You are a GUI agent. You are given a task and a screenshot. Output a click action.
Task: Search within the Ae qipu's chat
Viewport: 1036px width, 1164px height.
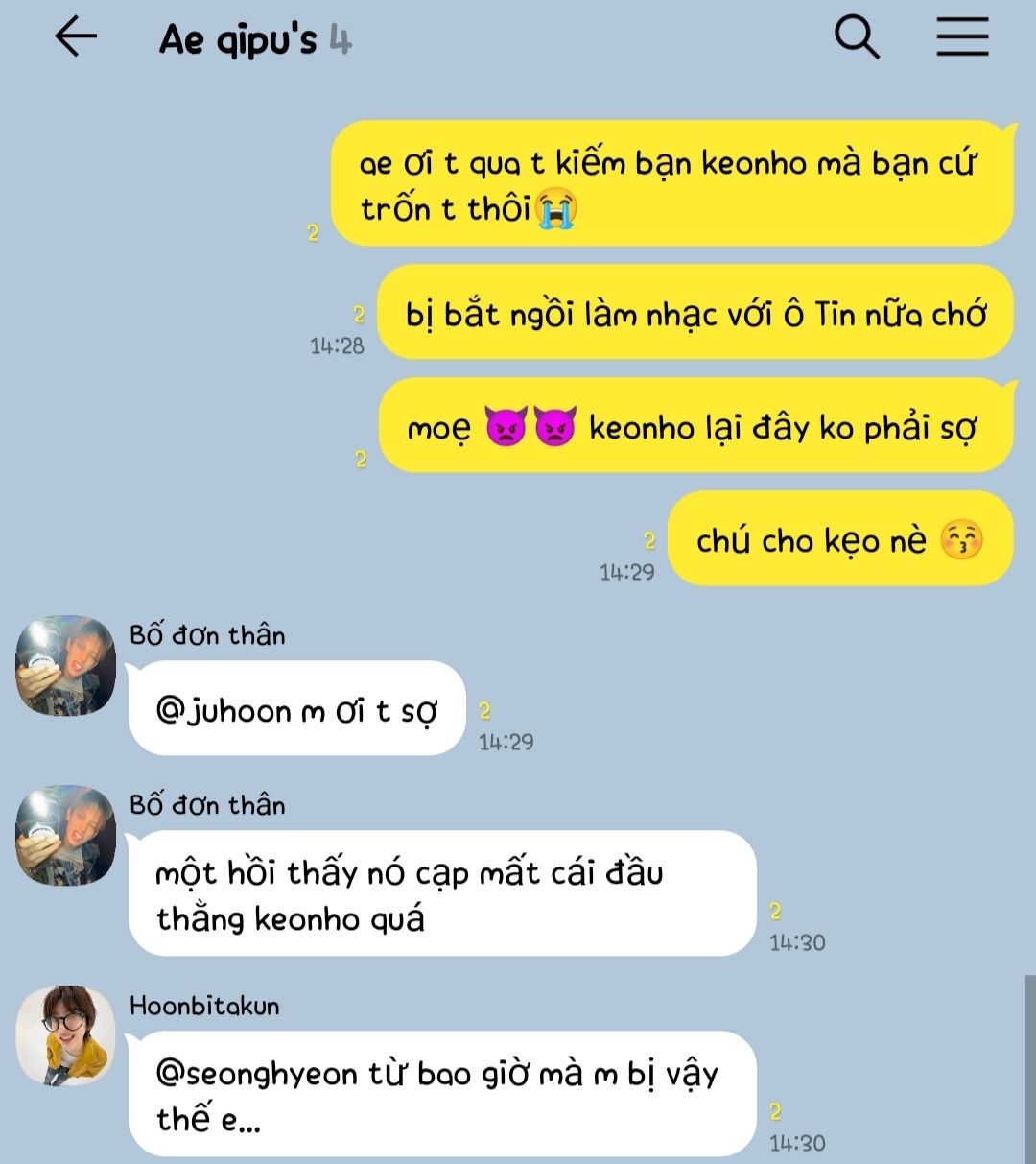[x=856, y=38]
